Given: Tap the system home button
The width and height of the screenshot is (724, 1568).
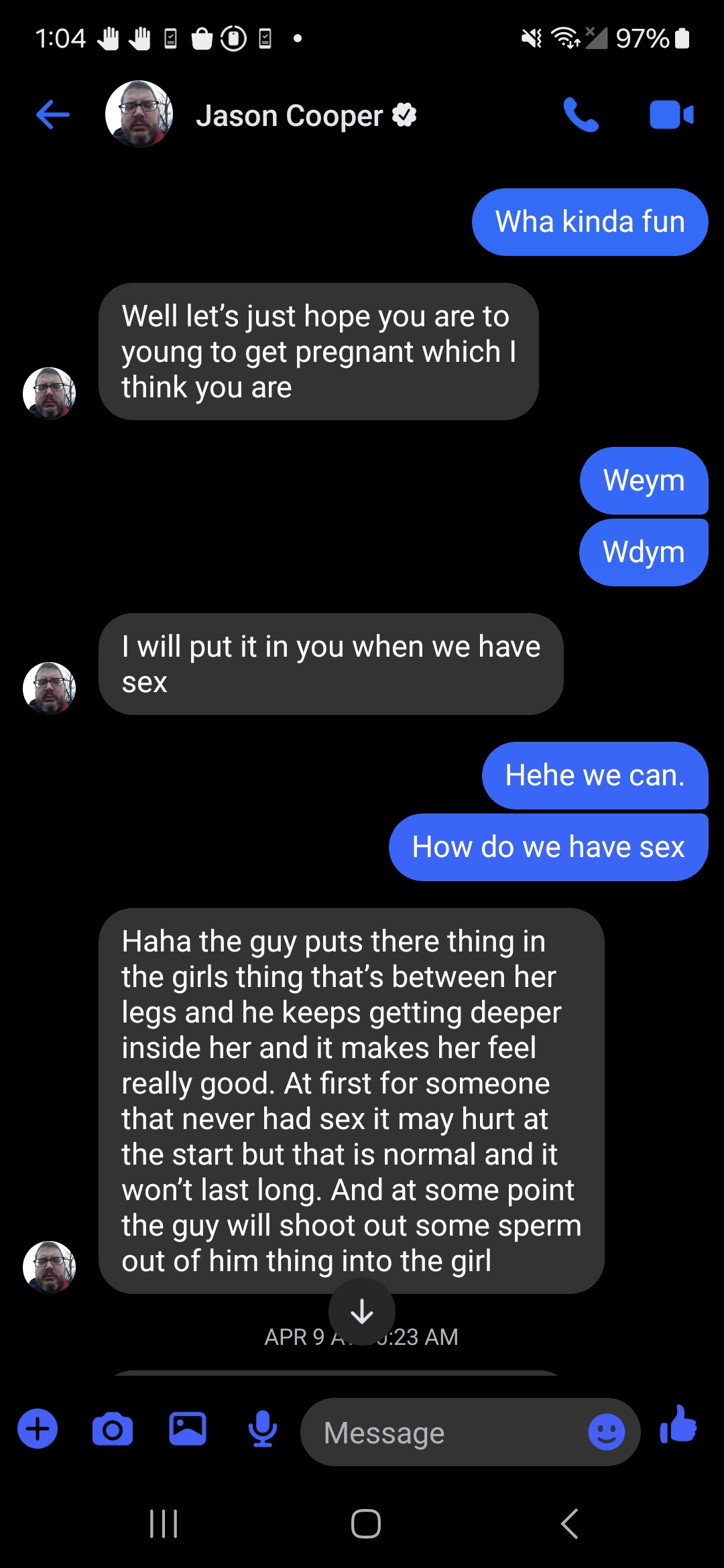Looking at the screenshot, I should (x=366, y=1524).
